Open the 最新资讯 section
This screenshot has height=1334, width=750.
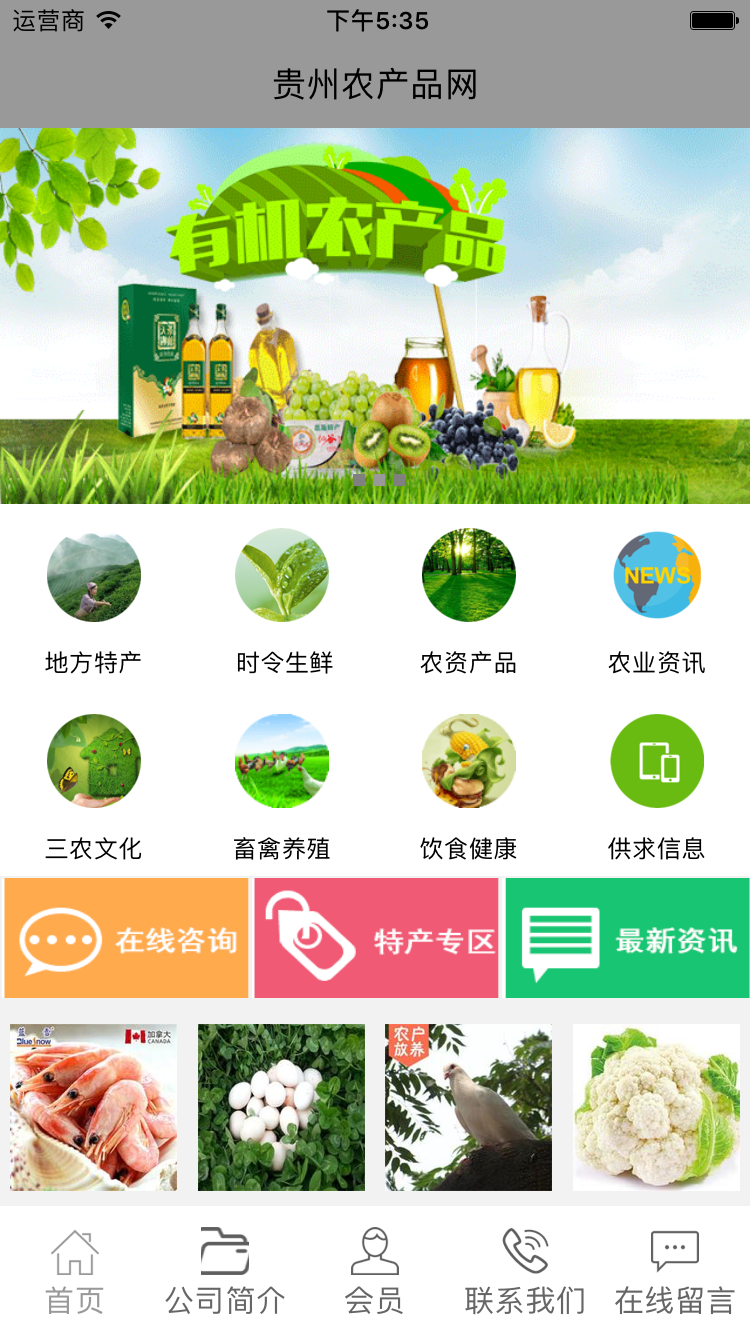[x=627, y=938]
